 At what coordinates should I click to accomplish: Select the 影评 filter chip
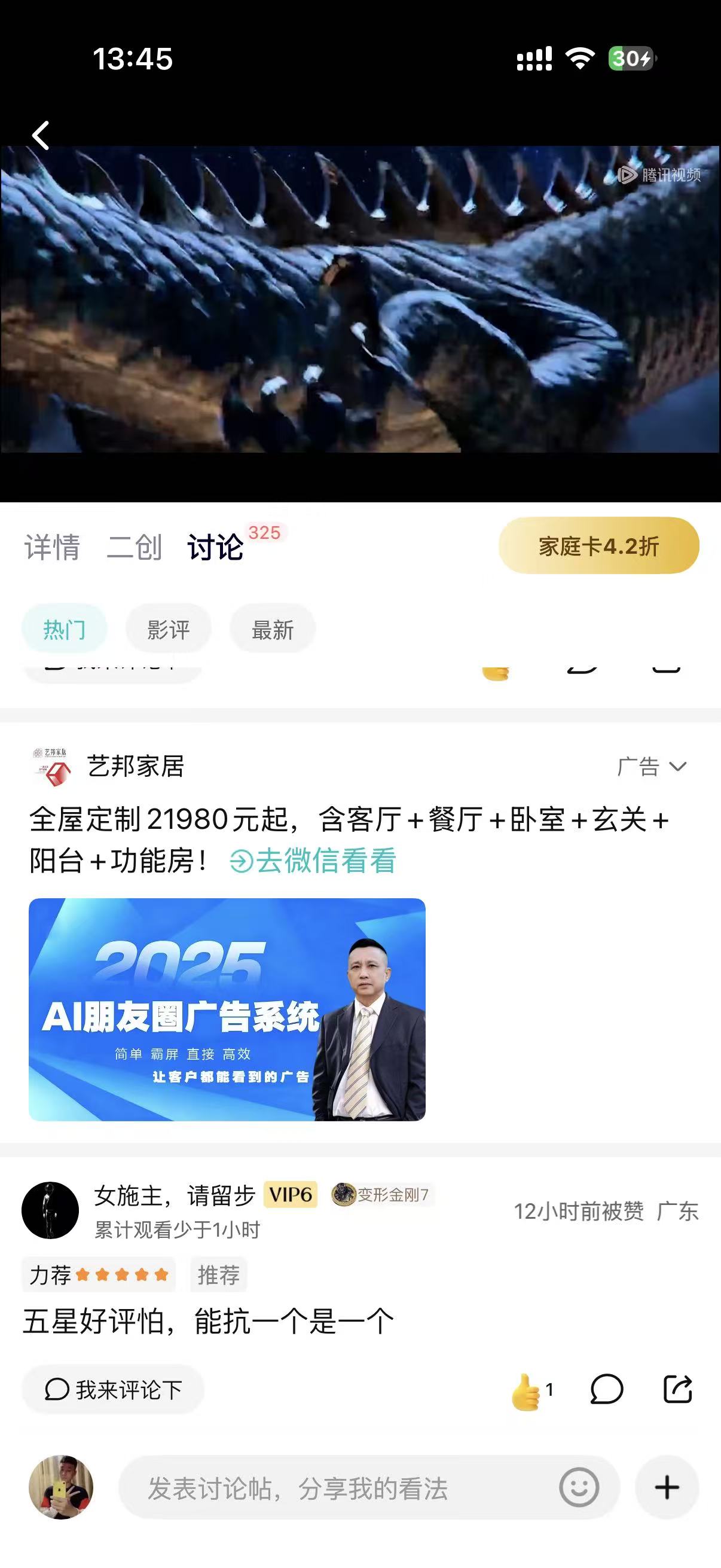point(169,629)
